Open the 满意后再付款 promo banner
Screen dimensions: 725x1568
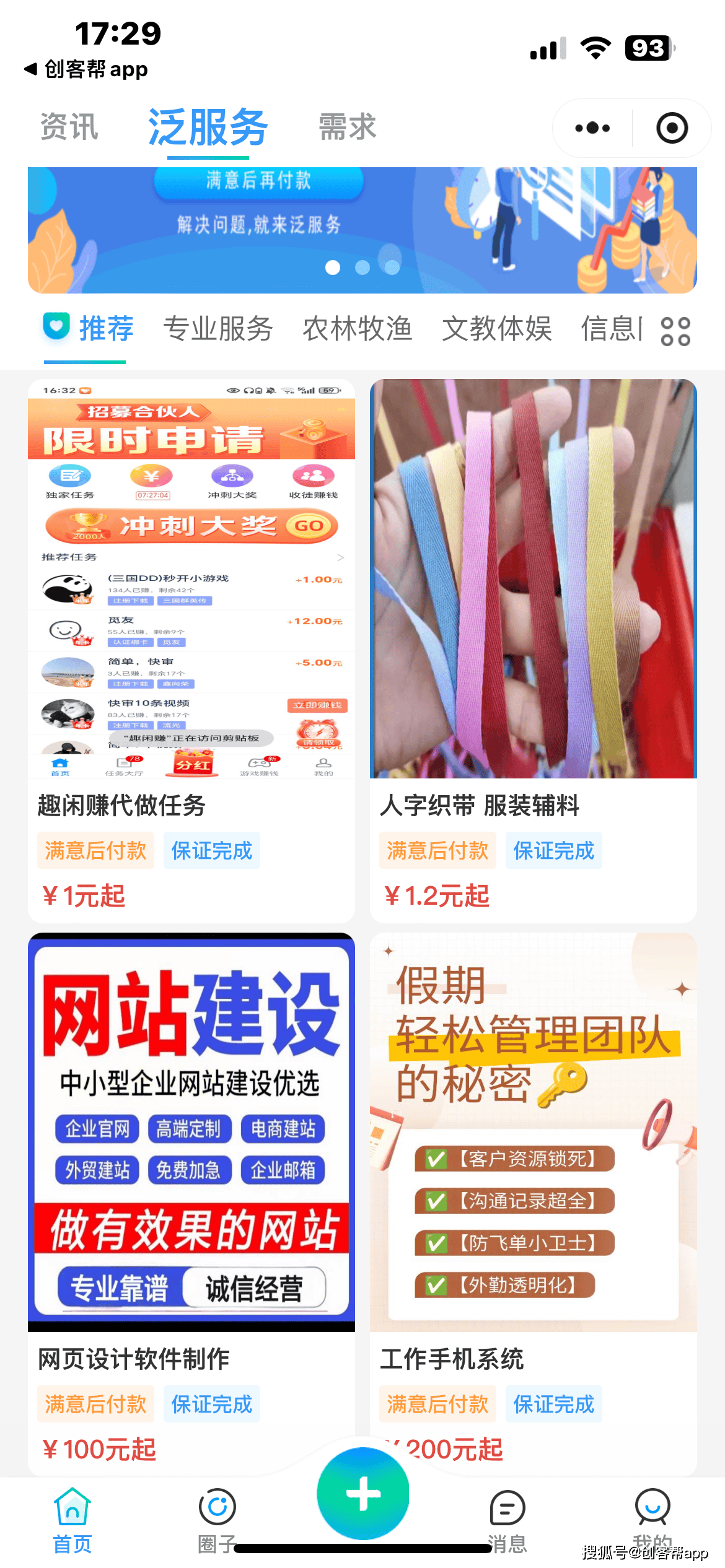362,229
